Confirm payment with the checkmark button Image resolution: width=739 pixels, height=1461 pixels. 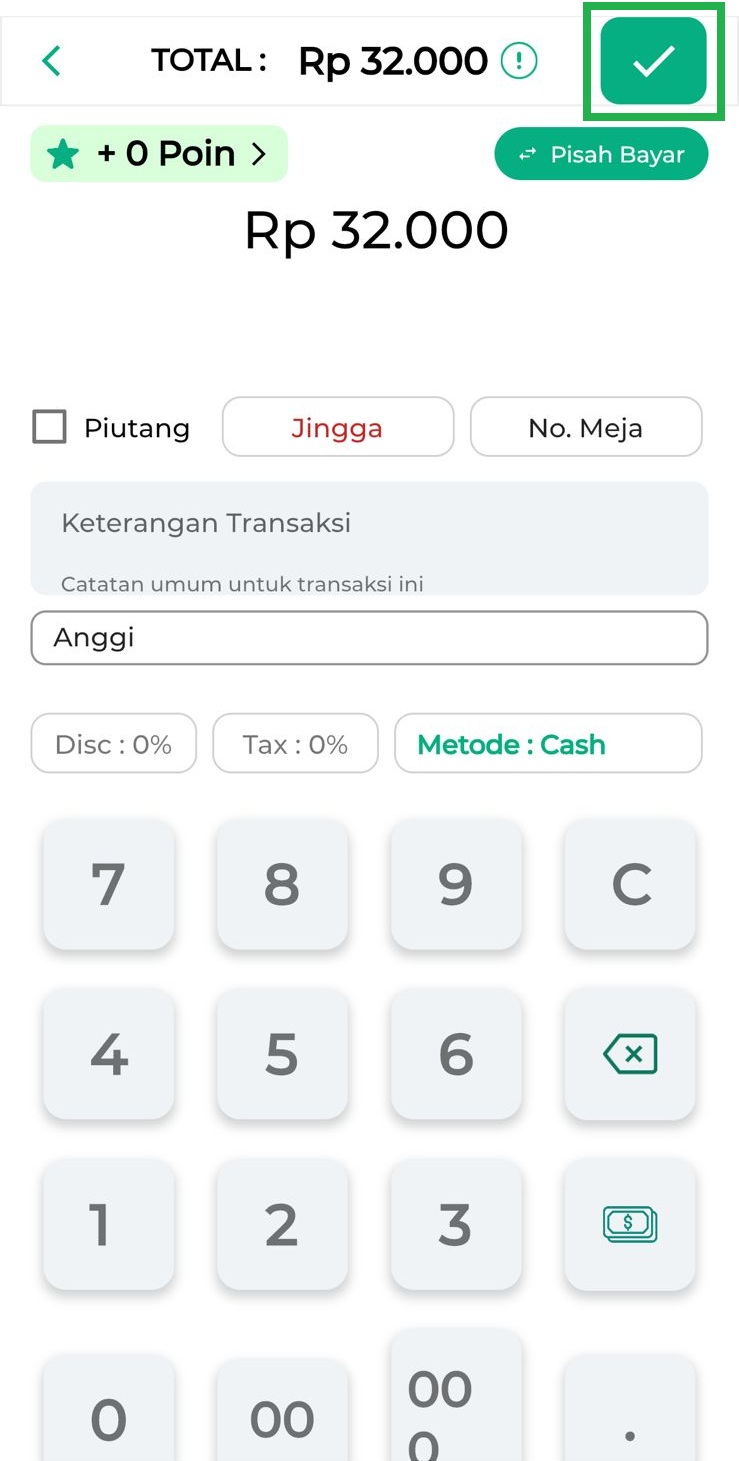pos(653,61)
